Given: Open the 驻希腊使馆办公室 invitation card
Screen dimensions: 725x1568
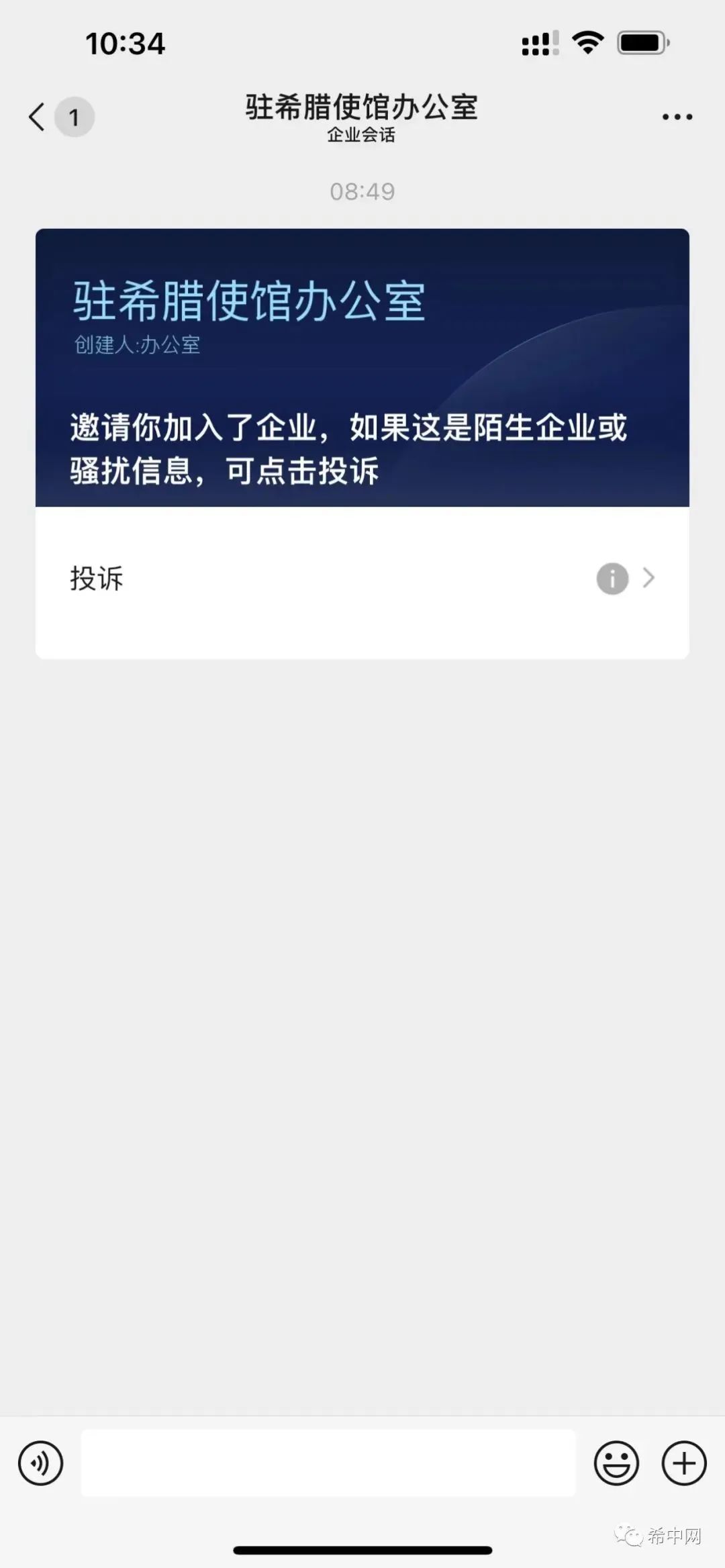Looking at the screenshot, I should 362,368.
